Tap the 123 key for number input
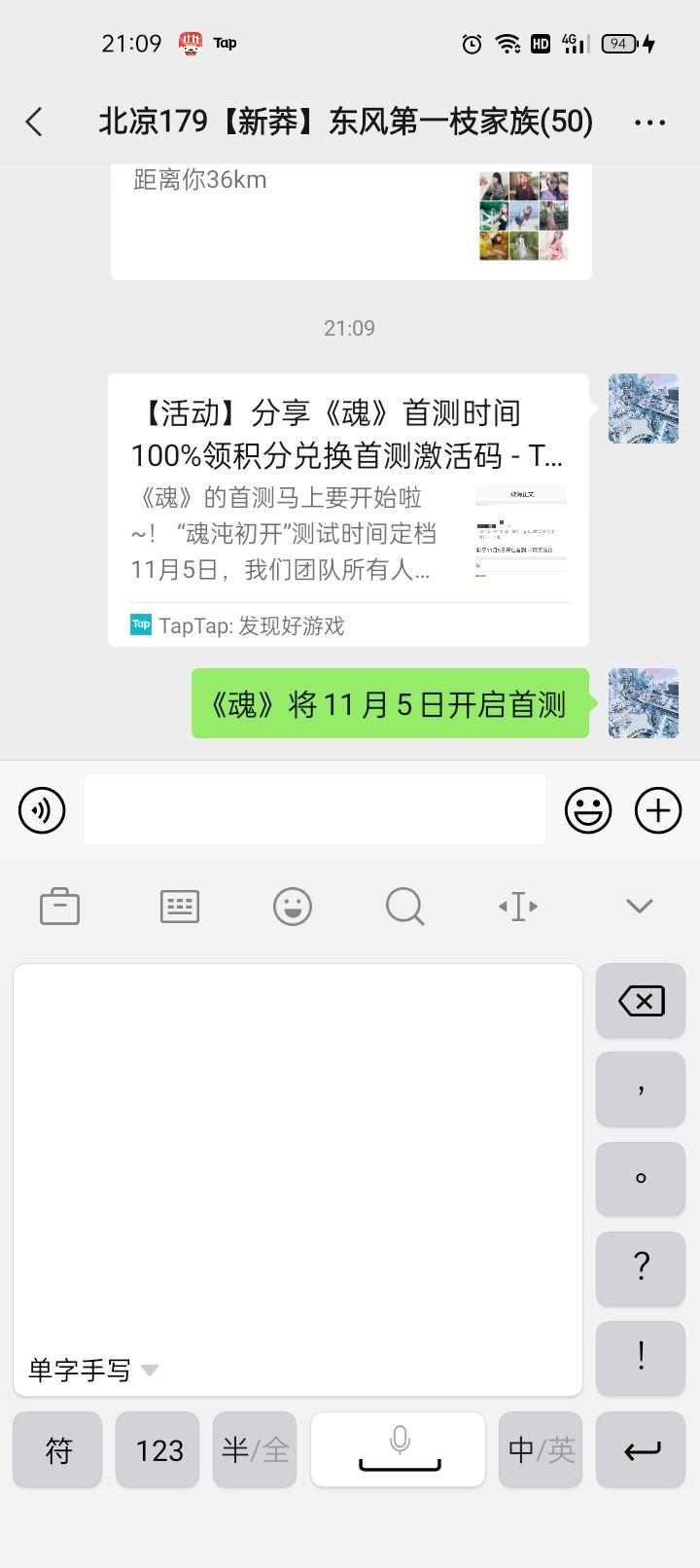 157,1449
